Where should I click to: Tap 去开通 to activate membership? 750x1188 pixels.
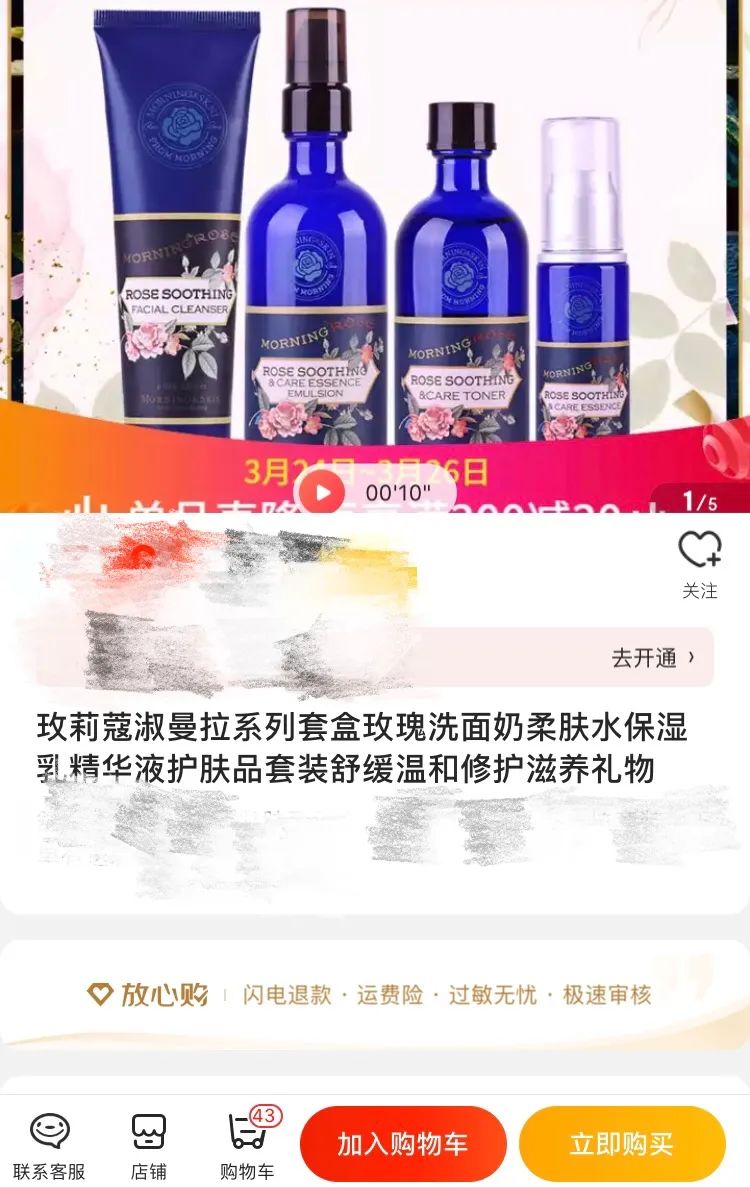click(x=653, y=658)
